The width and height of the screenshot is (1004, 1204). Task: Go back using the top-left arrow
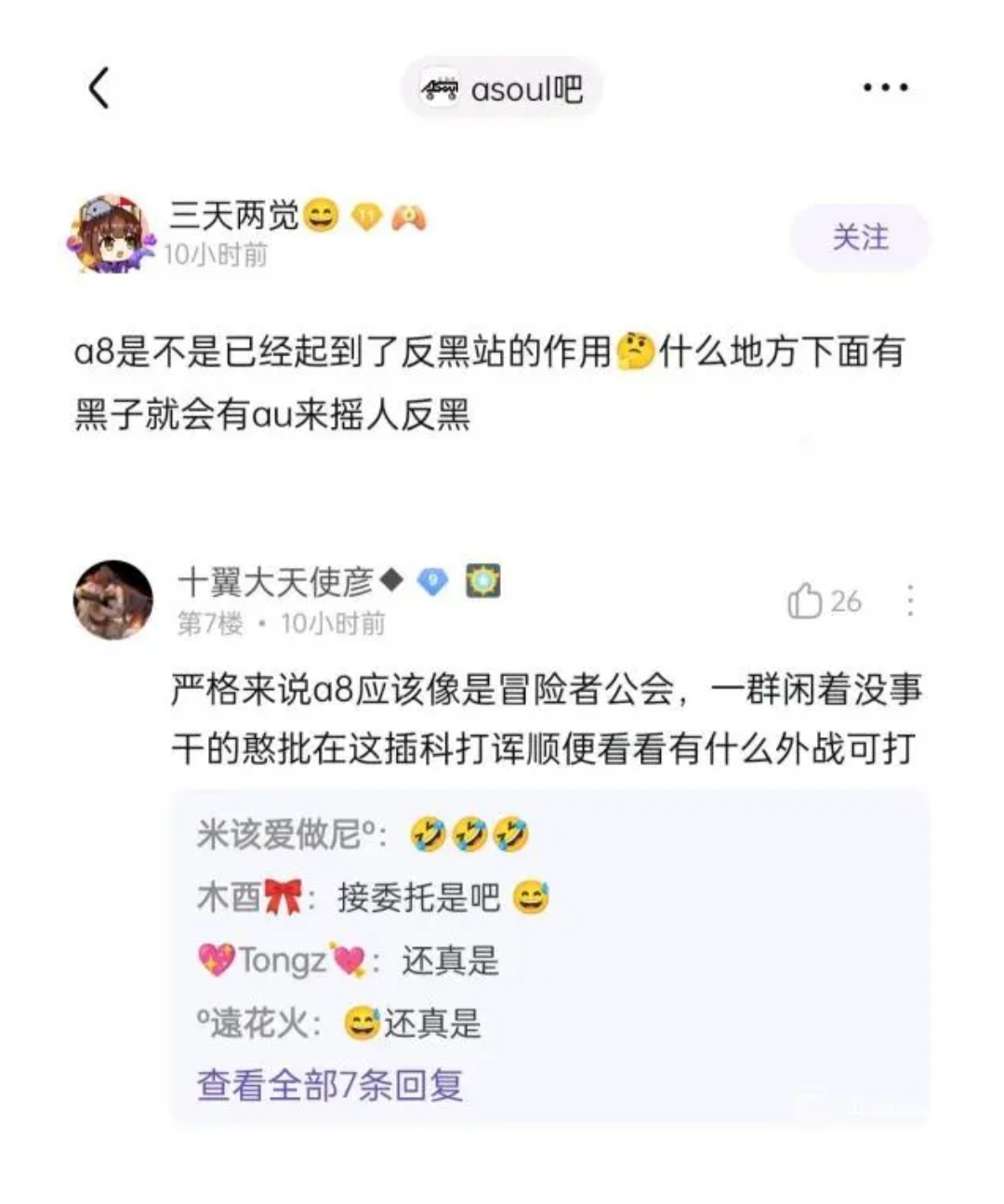point(99,88)
